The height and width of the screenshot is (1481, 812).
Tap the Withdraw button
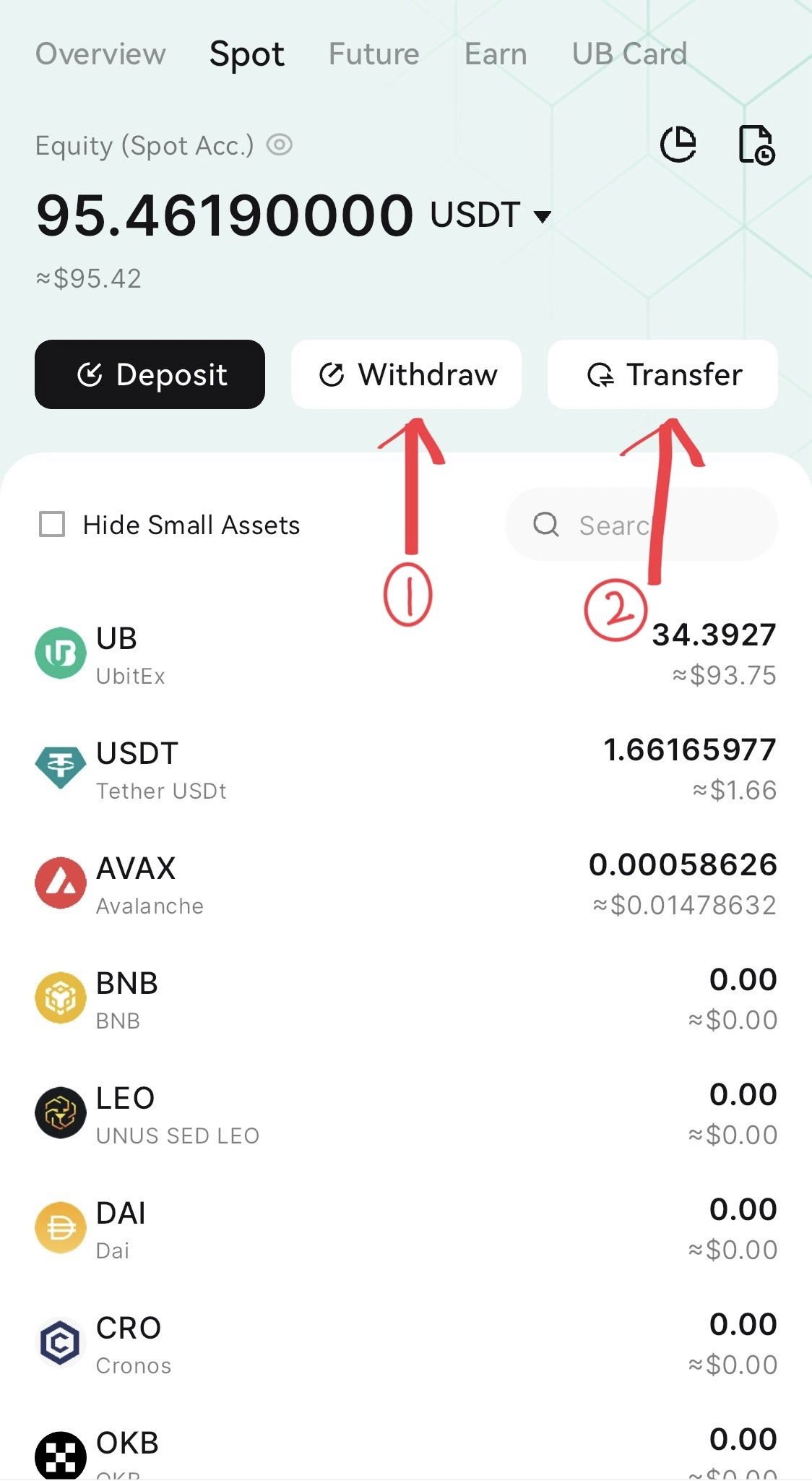[406, 374]
